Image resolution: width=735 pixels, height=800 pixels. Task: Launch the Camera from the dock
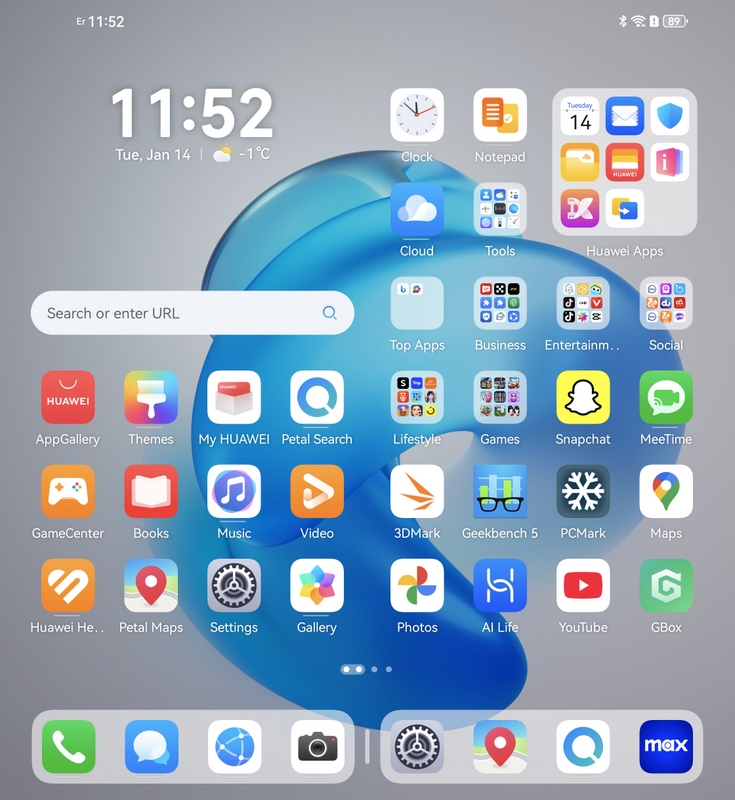pyautogui.click(x=318, y=747)
